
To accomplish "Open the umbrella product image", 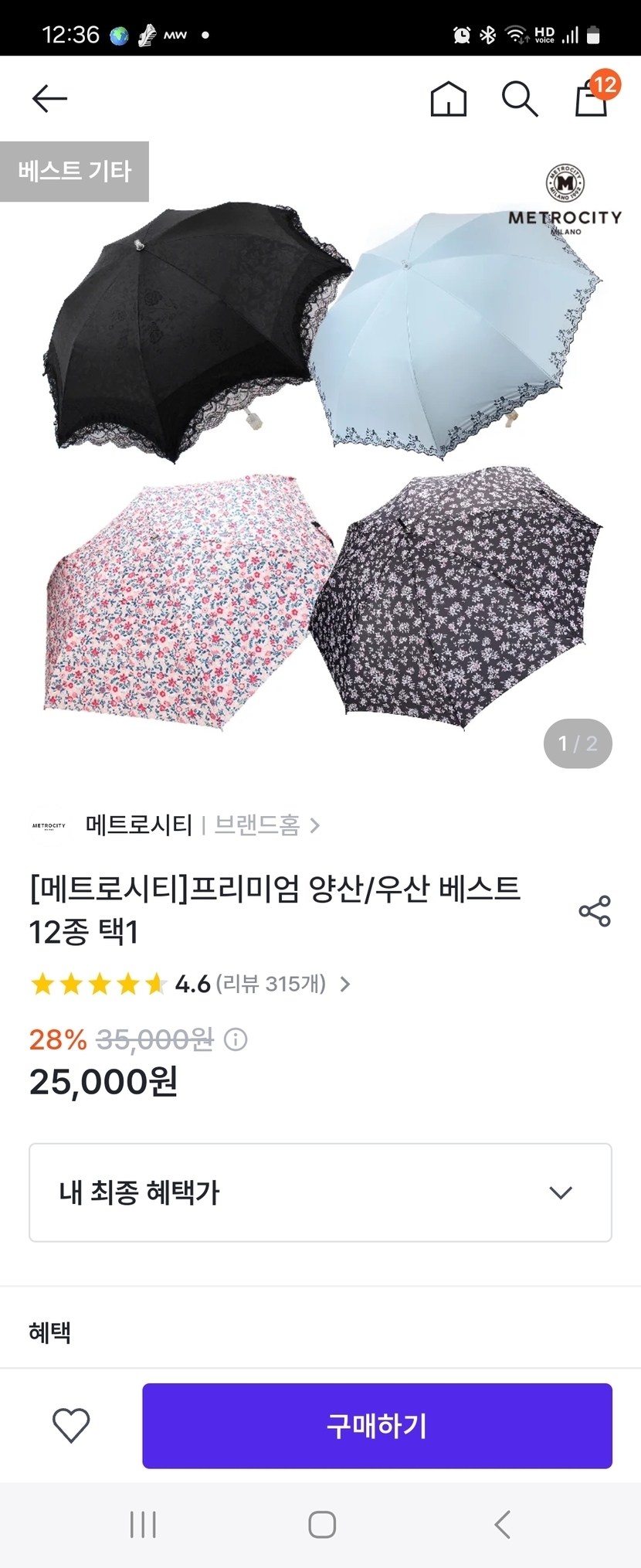I will 320,464.
